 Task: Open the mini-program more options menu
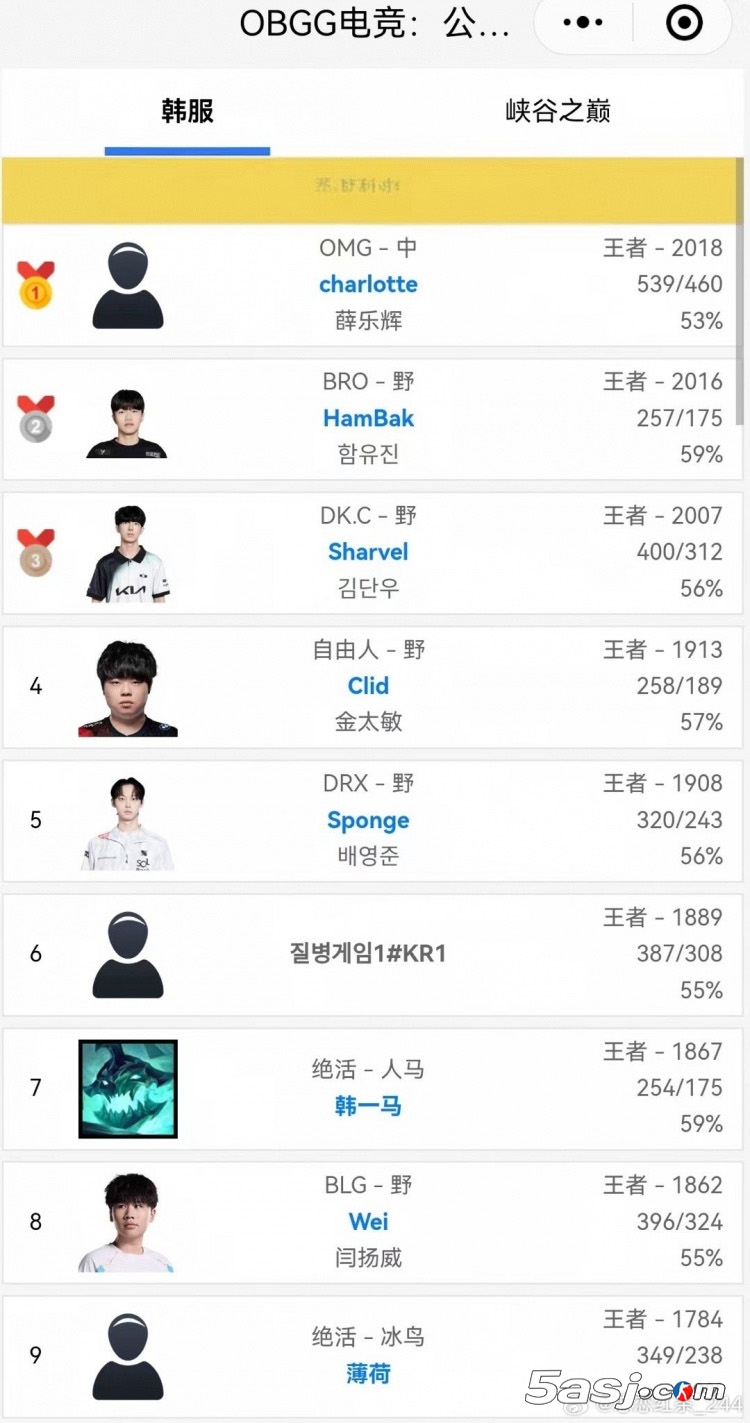pos(583,22)
